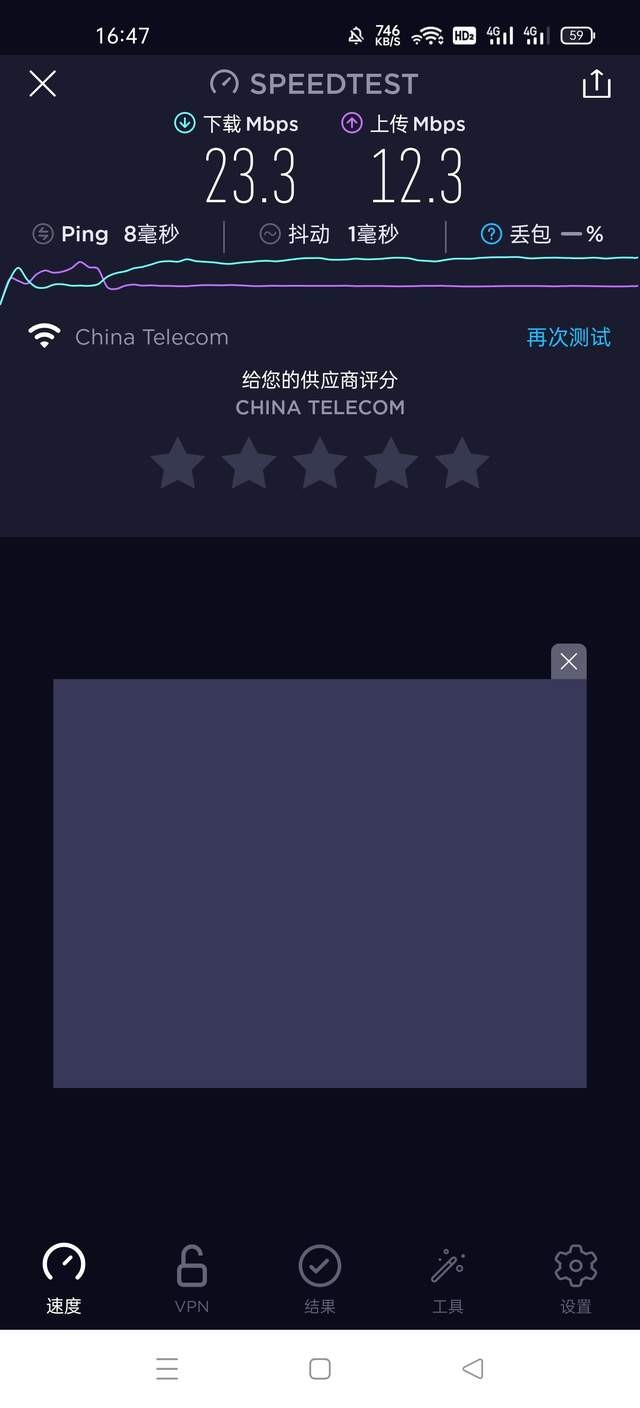Close the speed test result

click(x=42, y=83)
